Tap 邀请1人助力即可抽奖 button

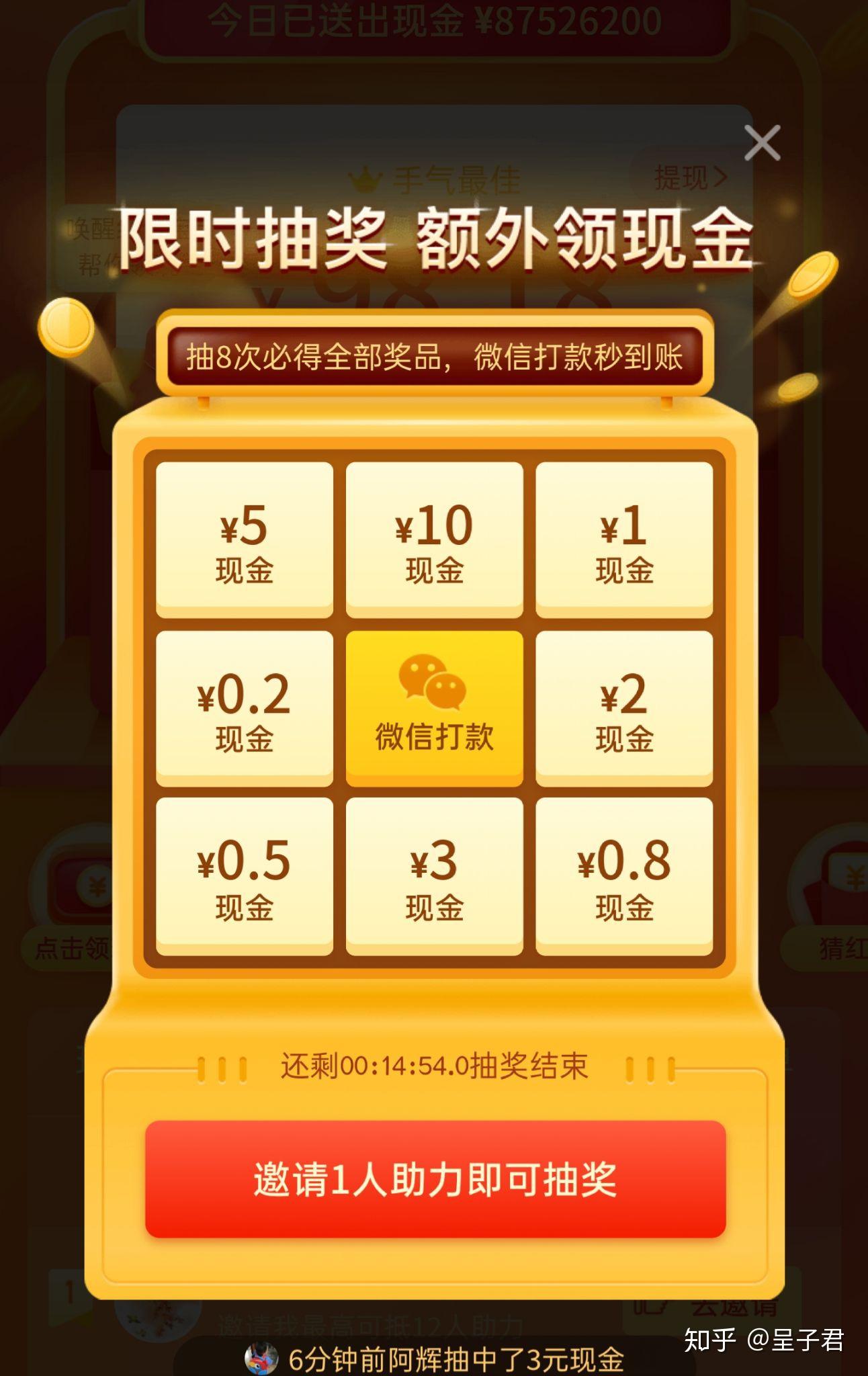point(435,1180)
